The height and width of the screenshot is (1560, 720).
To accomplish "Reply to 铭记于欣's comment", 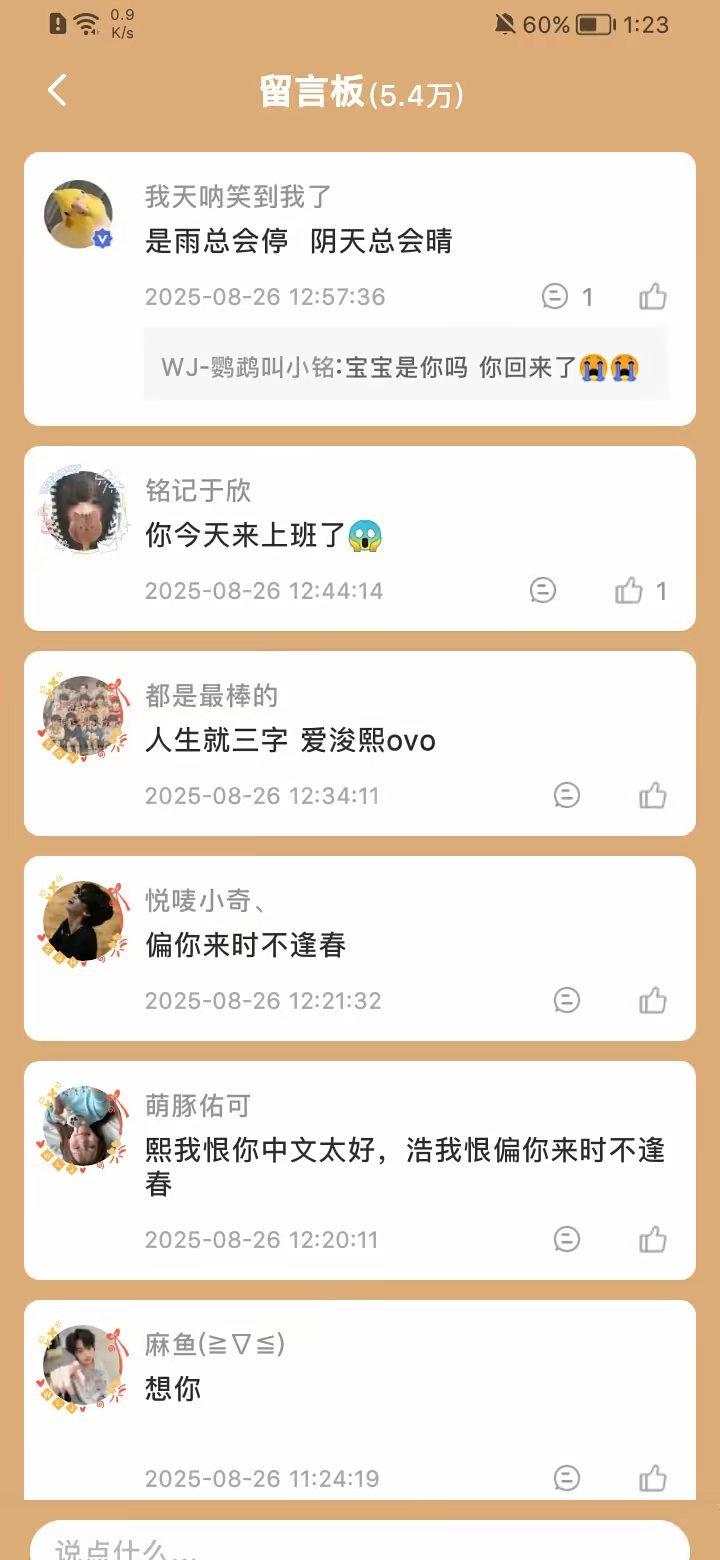I will click(x=543, y=591).
